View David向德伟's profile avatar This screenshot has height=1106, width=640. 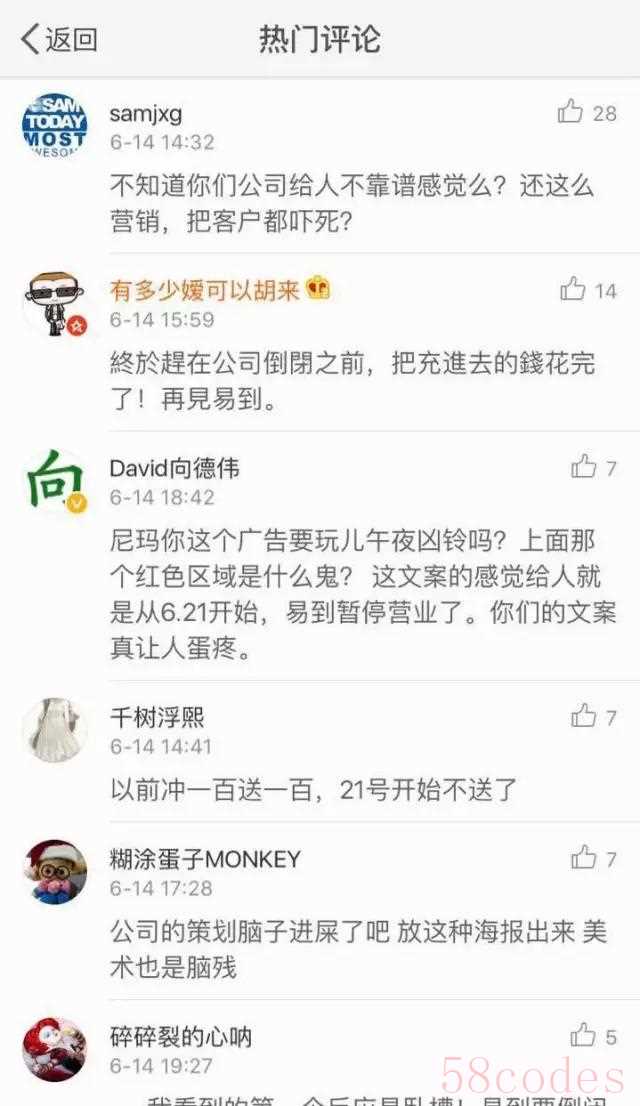54,480
